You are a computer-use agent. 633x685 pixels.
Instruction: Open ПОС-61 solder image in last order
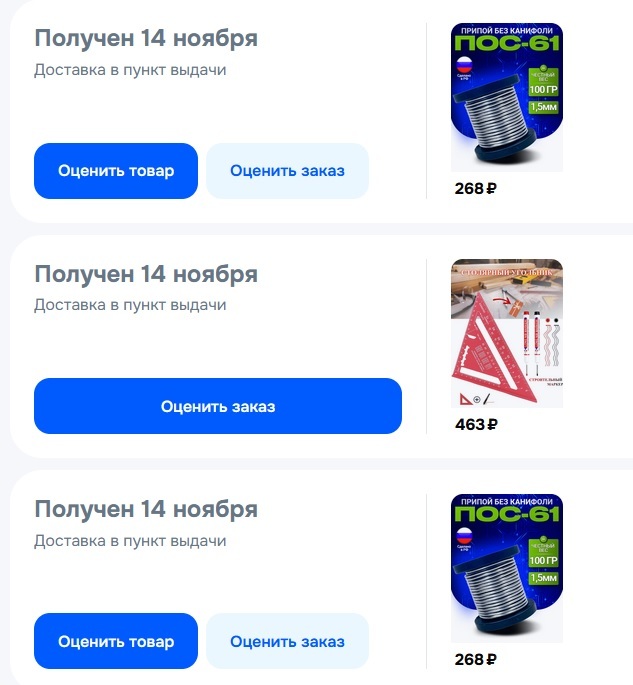(506, 568)
